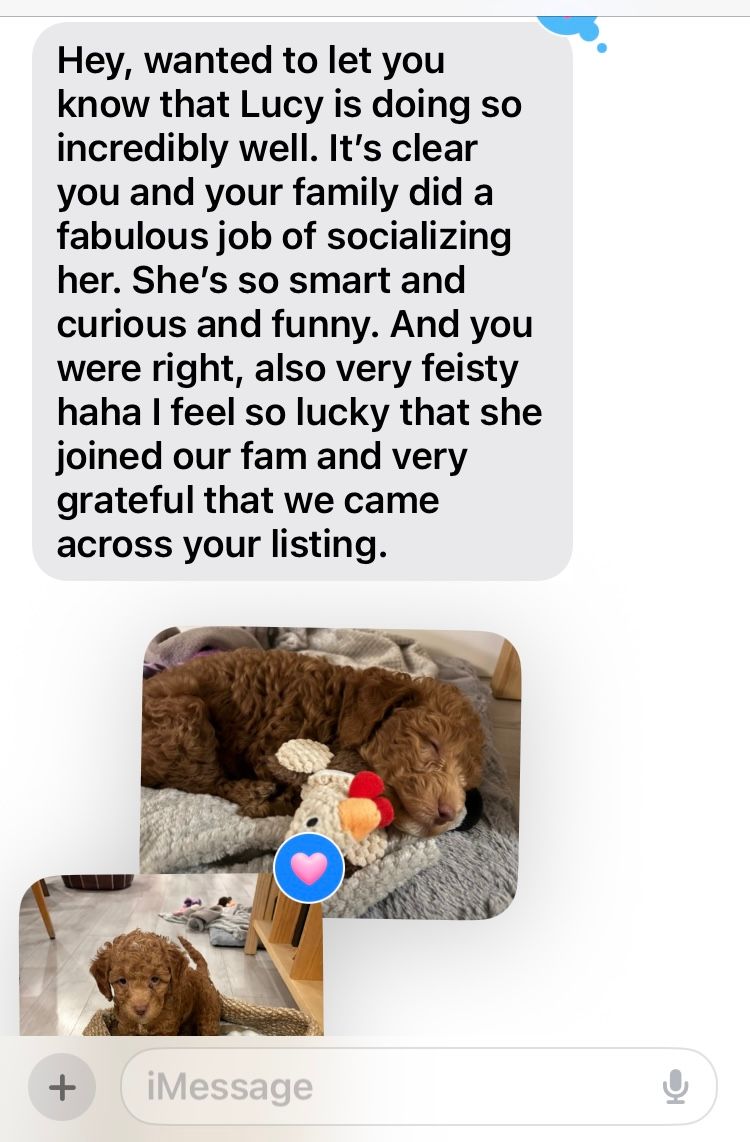Screen dimensions: 750x1142
Task: View the heart tapback reaction
Action: tap(308, 867)
